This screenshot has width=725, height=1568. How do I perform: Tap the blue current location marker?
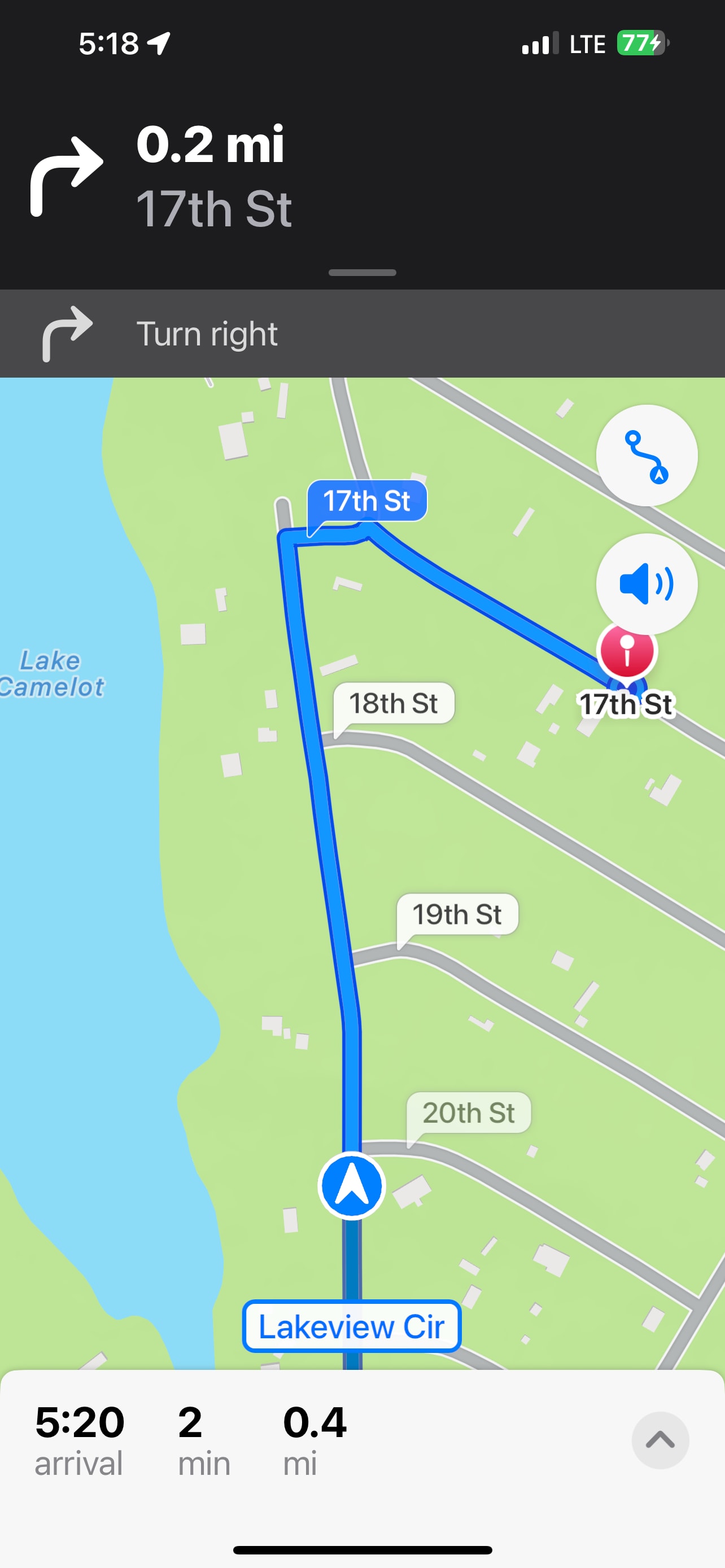[352, 1185]
